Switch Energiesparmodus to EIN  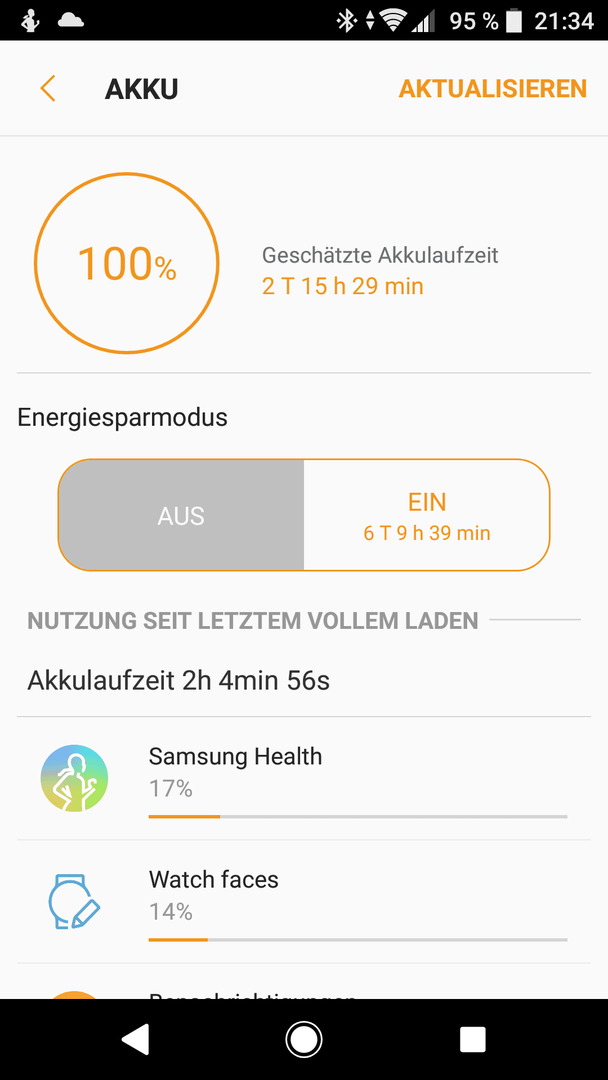(x=427, y=515)
